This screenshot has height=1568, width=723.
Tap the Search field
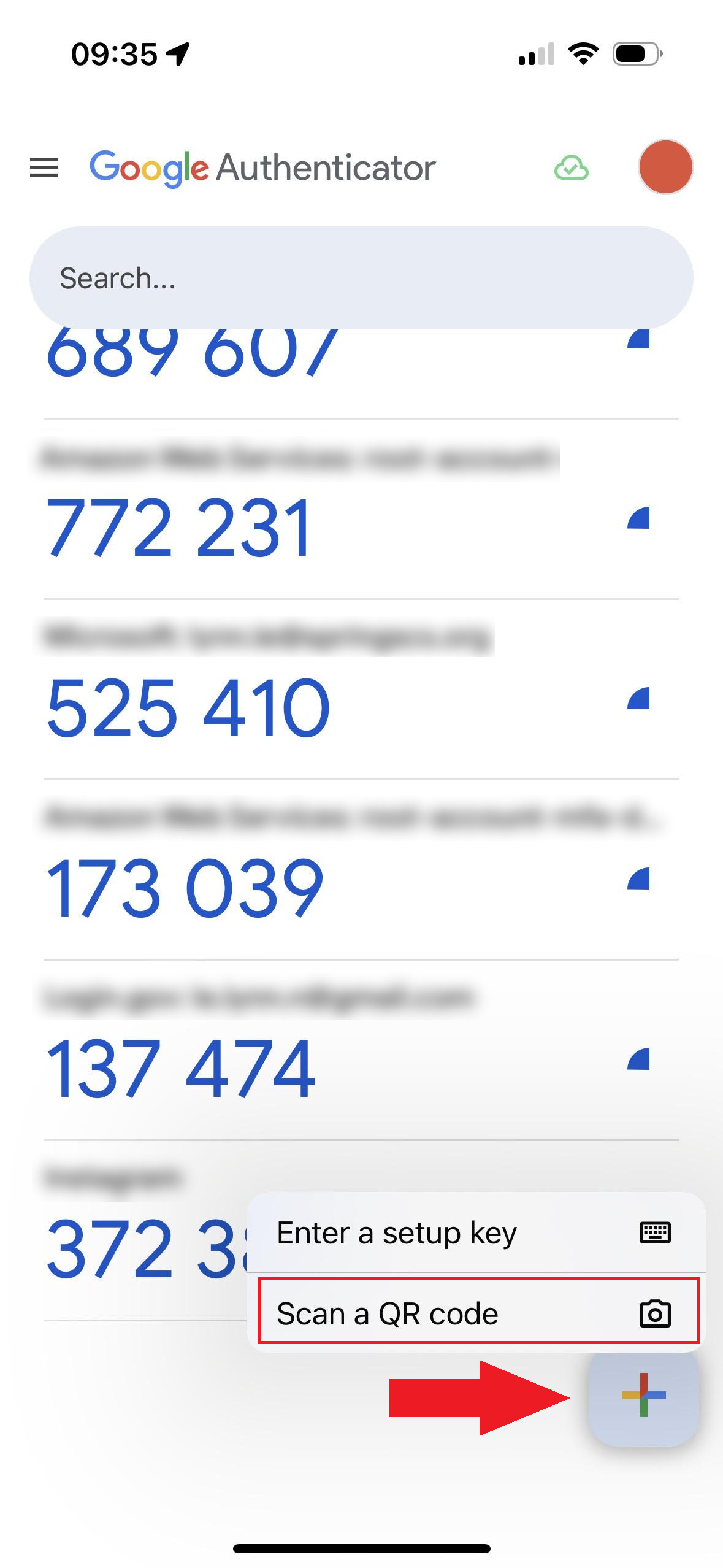361,278
